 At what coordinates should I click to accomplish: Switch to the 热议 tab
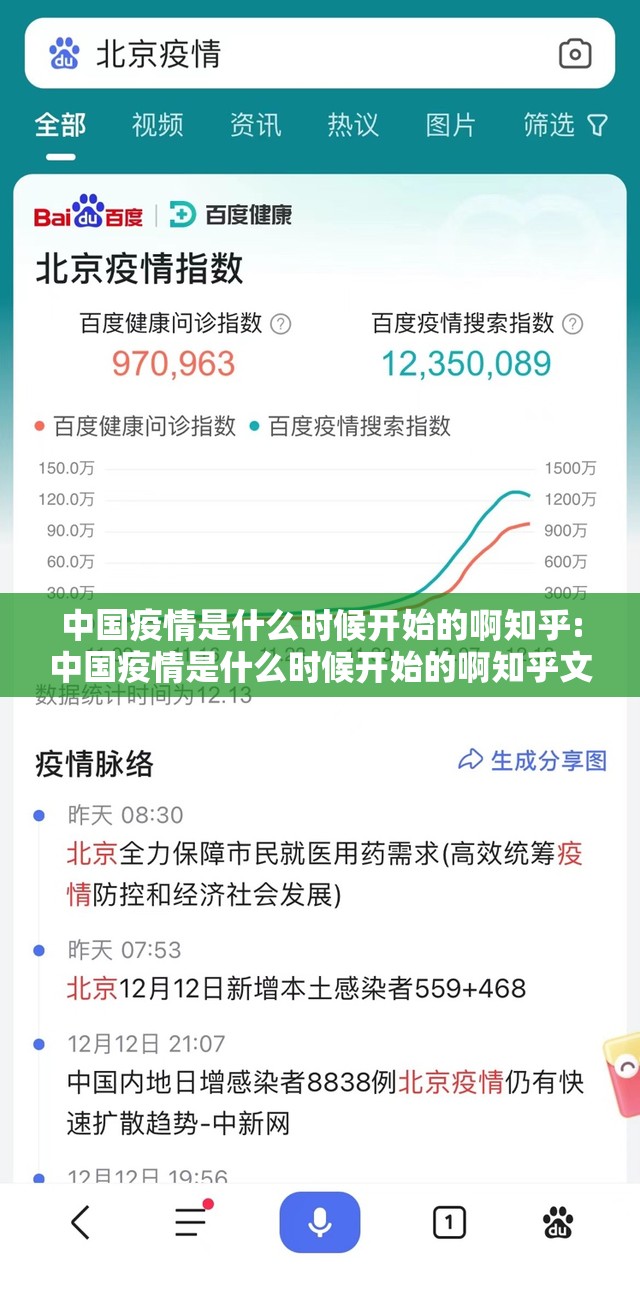353,125
